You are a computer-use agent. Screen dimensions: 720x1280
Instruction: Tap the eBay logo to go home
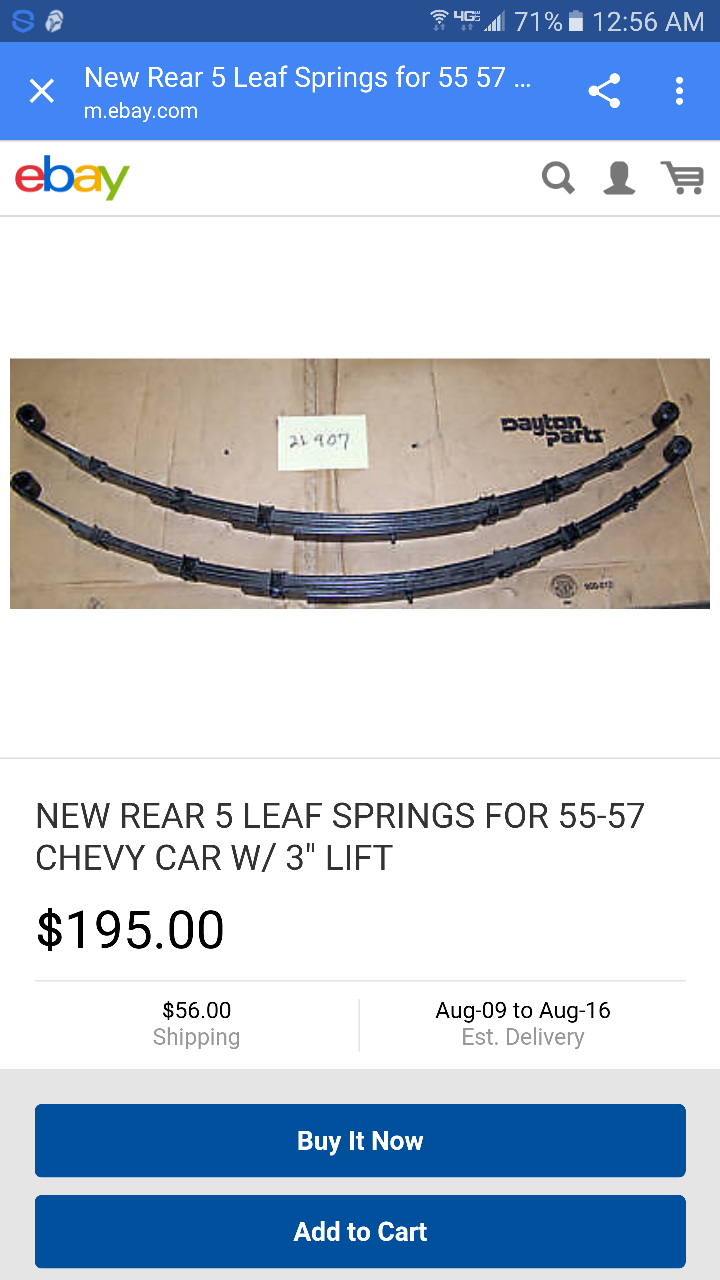[x=71, y=178]
